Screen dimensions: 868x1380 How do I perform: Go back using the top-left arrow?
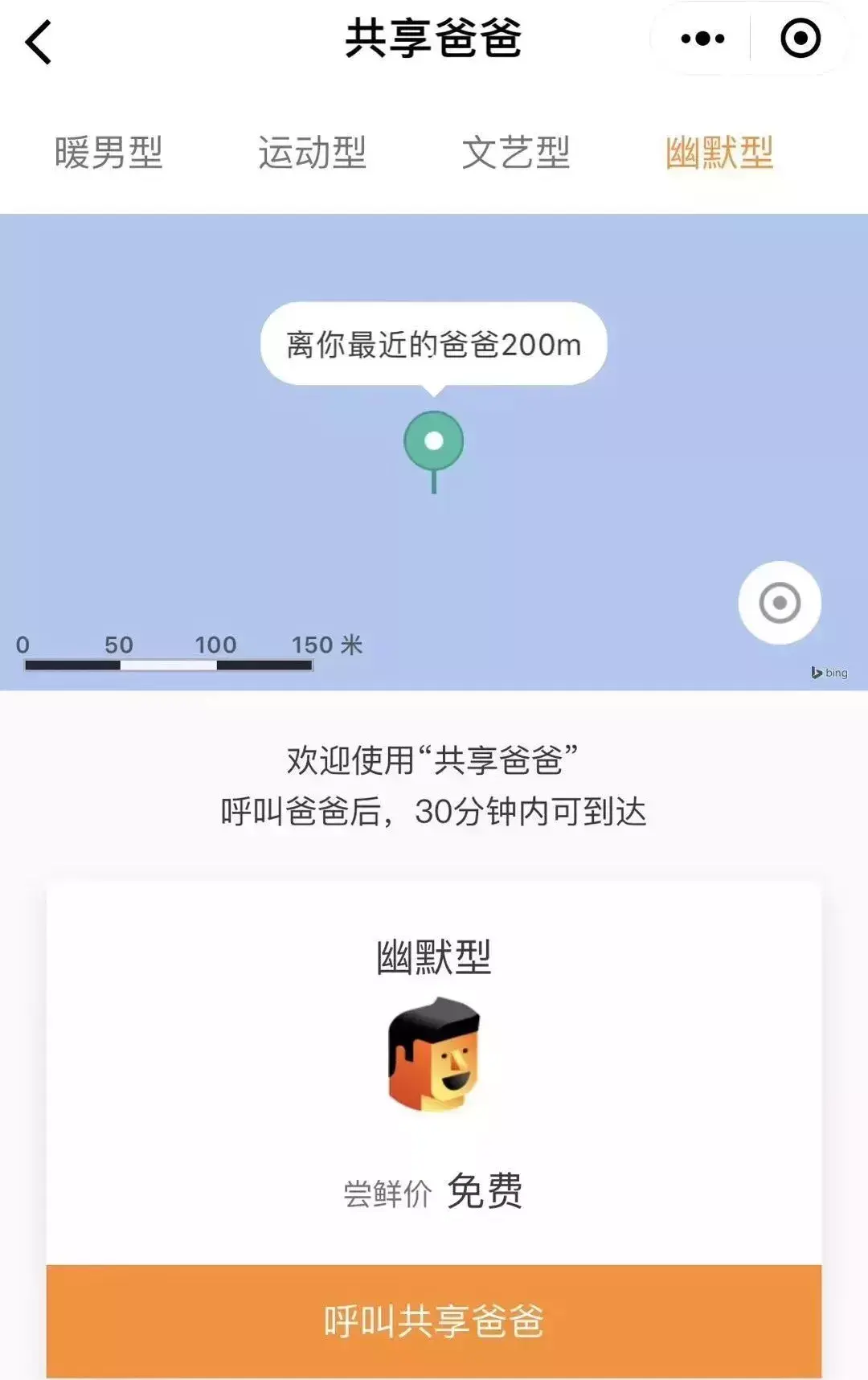pyautogui.click(x=39, y=42)
